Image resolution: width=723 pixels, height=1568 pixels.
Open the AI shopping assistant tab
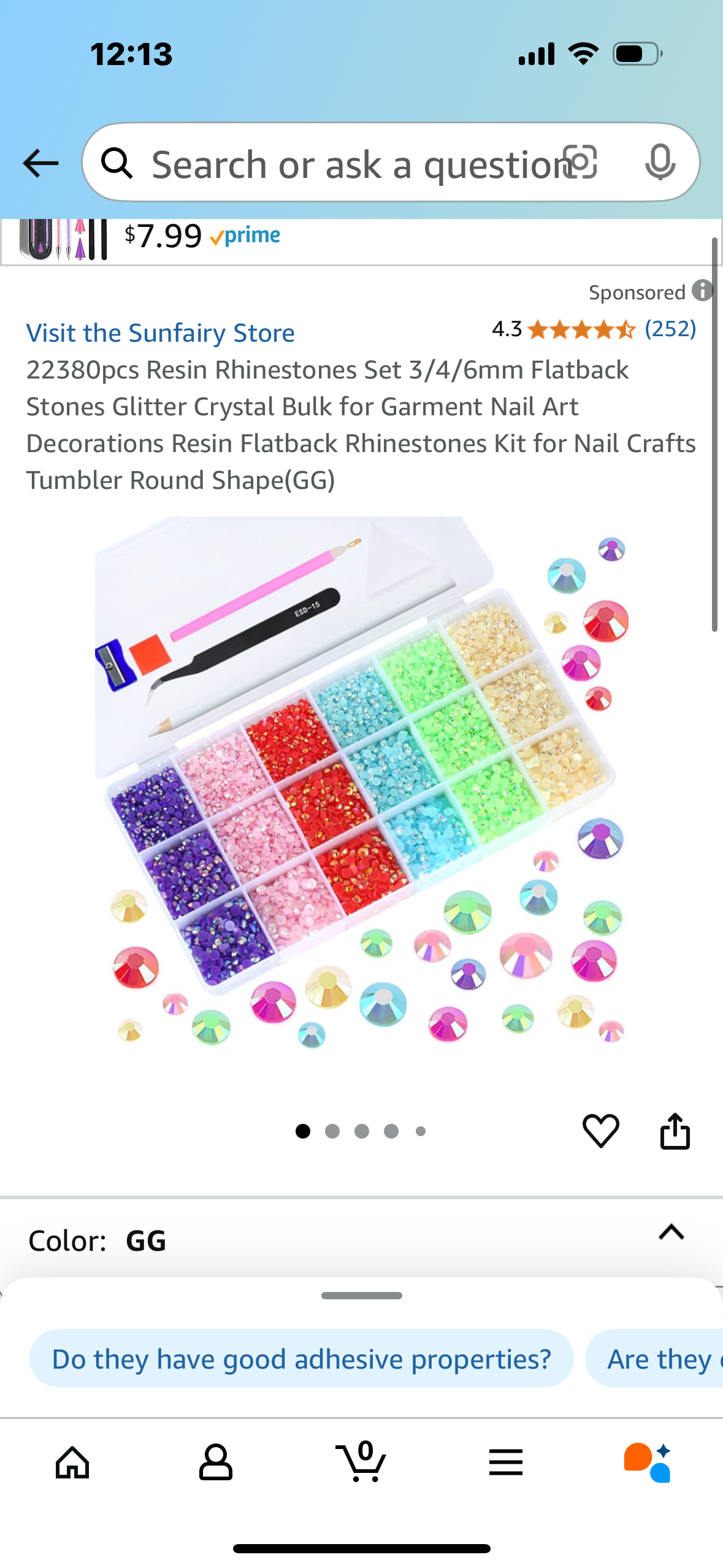[648, 1462]
